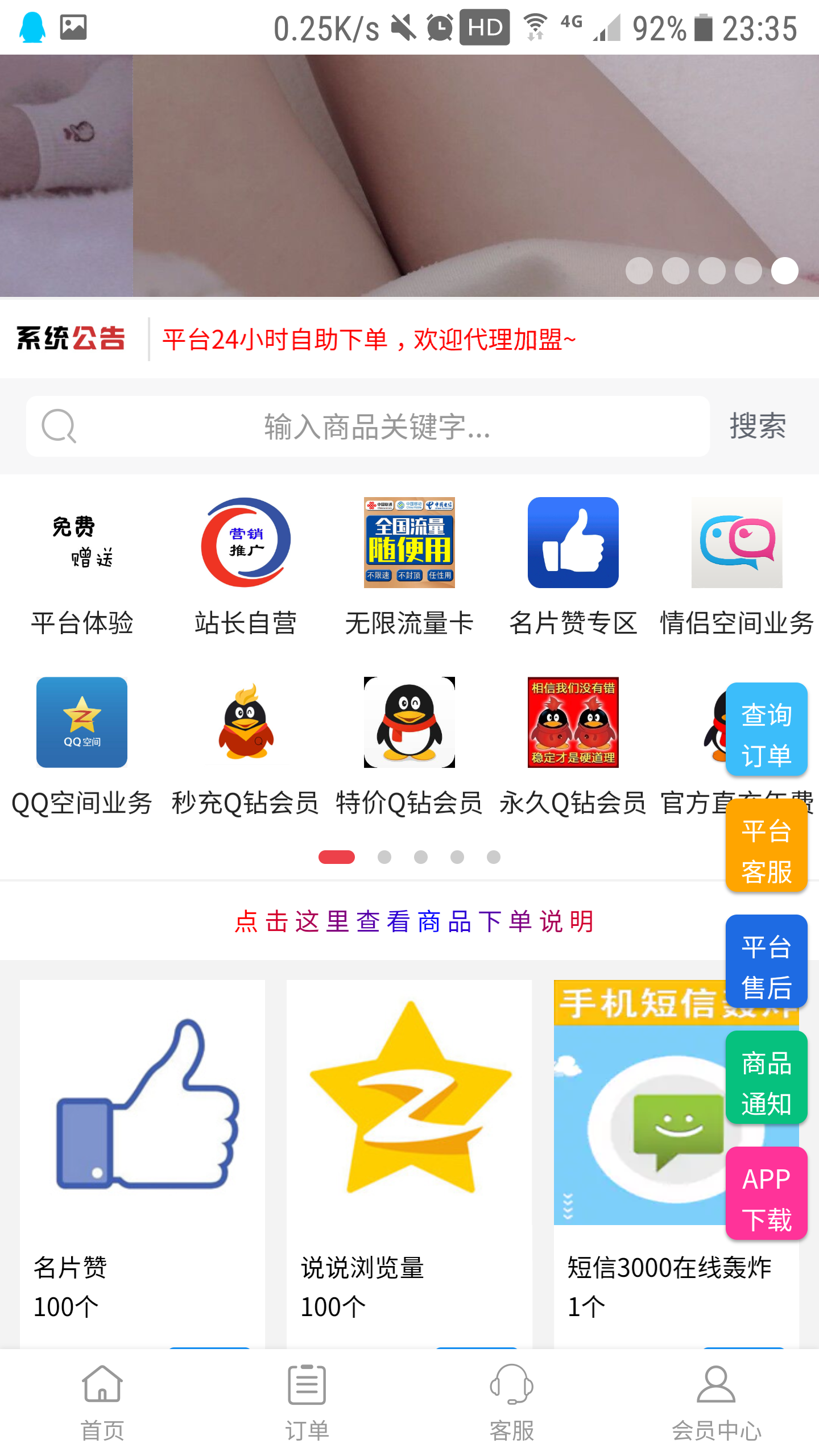This screenshot has height=1456, width=819.
Task: Tap the 搜索 button
Action: point(758,427)
